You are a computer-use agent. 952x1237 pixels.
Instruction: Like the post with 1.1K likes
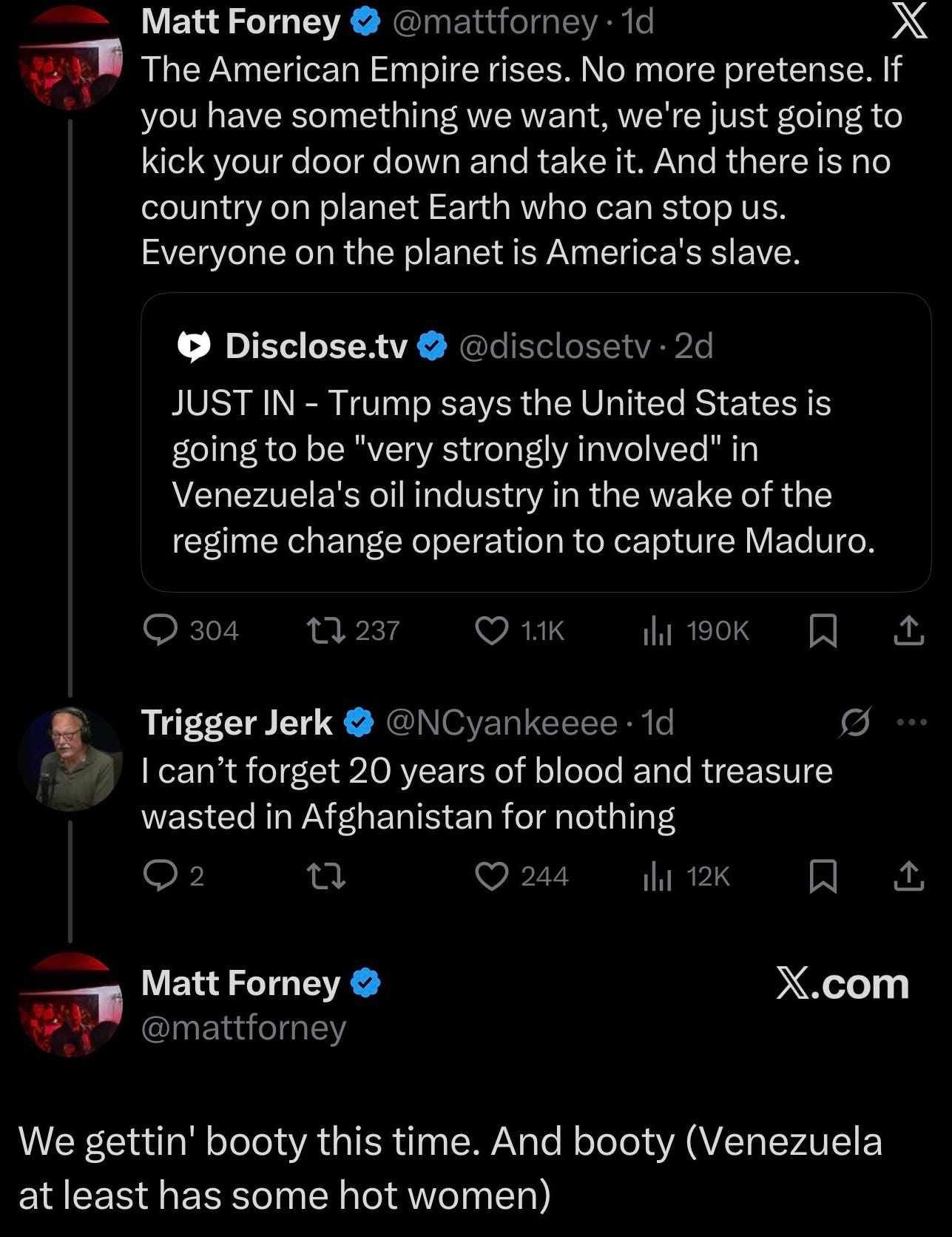click(491, 631)
